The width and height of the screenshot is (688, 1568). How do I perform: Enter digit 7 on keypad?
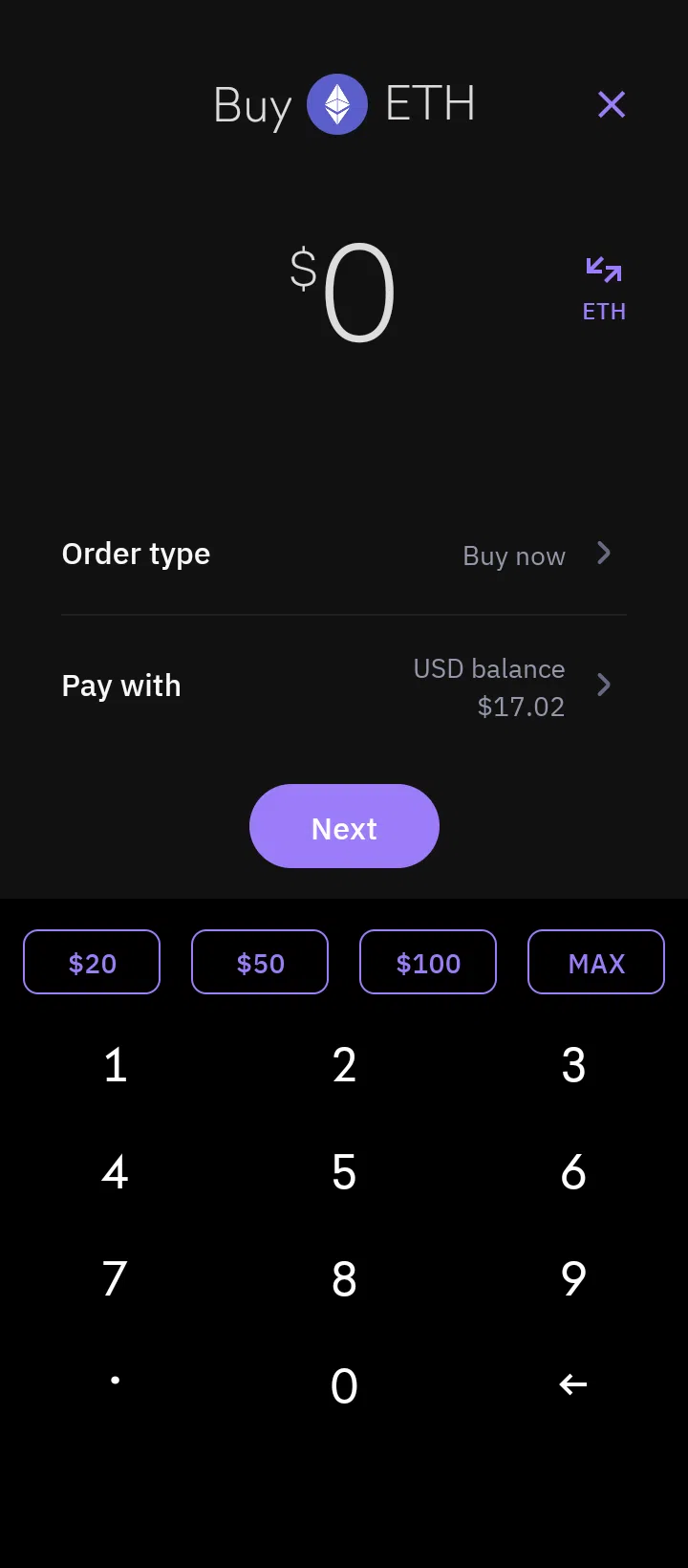pos(115,1279)
